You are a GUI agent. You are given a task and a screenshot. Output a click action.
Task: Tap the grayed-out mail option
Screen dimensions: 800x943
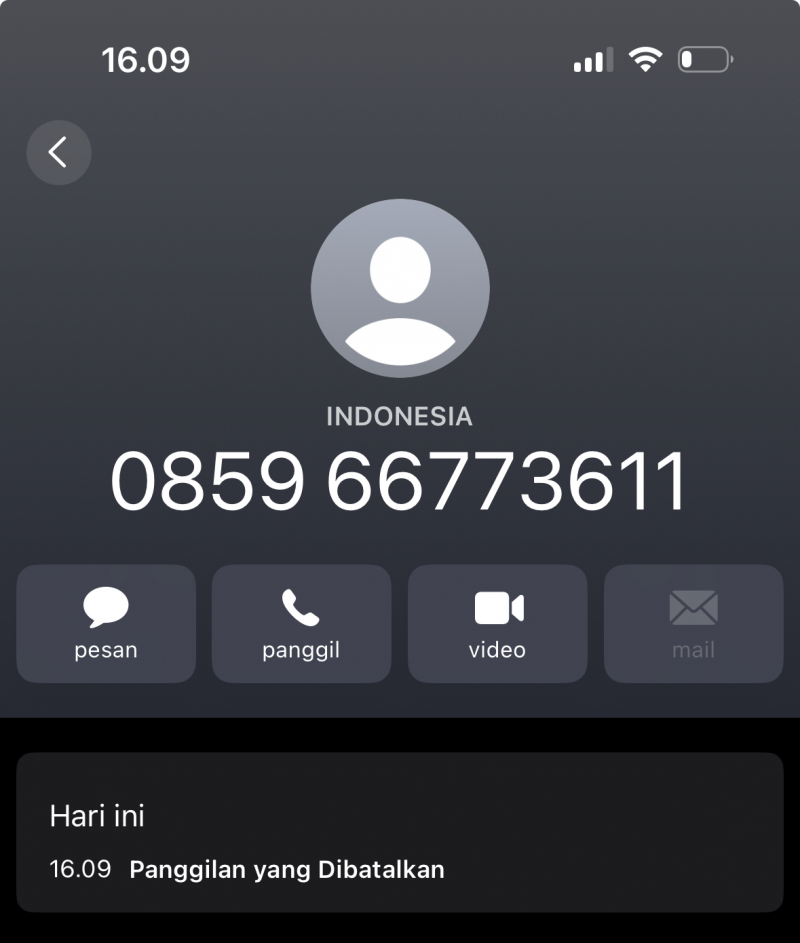pyautogui.click(x=693, y=624)
